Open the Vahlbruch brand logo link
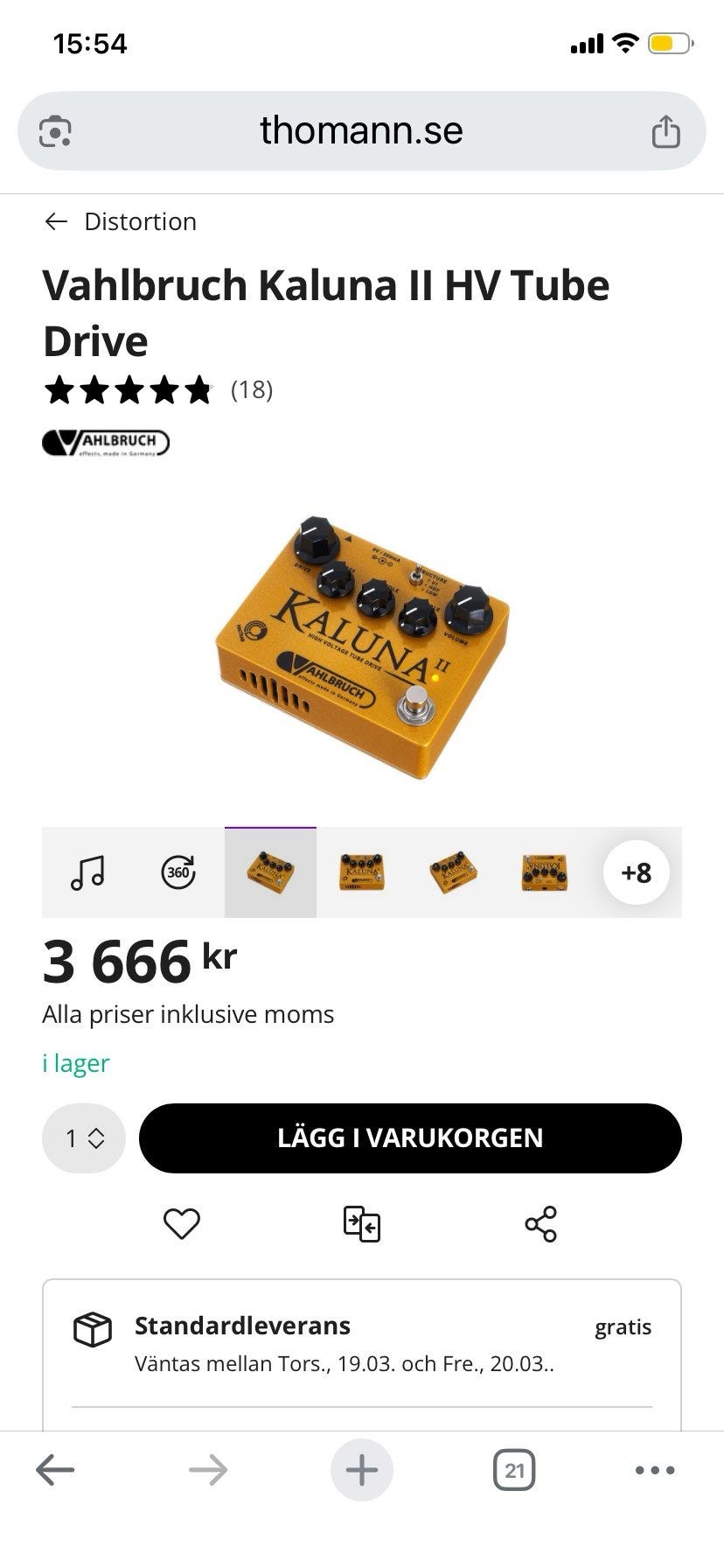This screenshot has height=1568, width=724. pos(106,443)
